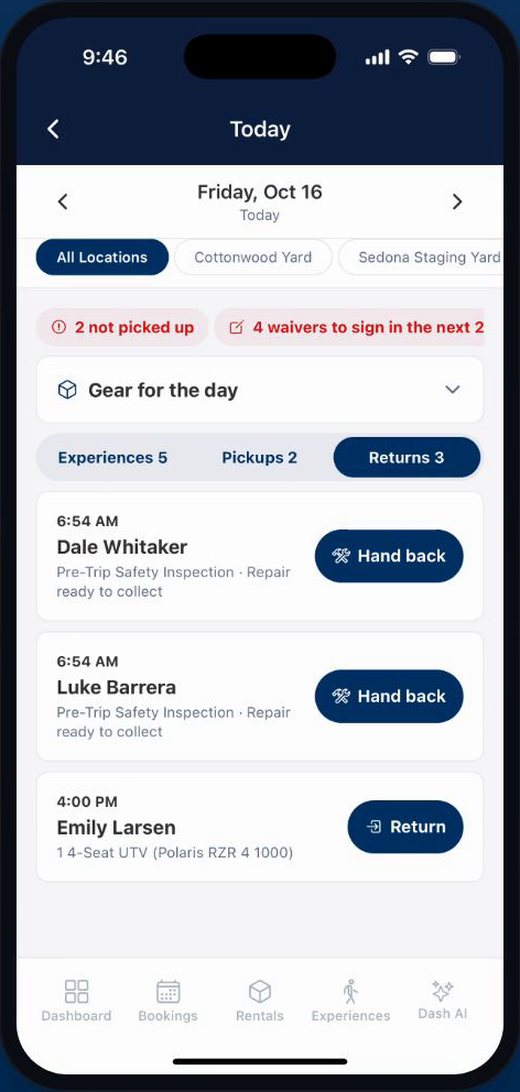The width and height of the screenshot is (520, 1092).
Task: Select the Returns 3 tab
Action: pos(407,458)
